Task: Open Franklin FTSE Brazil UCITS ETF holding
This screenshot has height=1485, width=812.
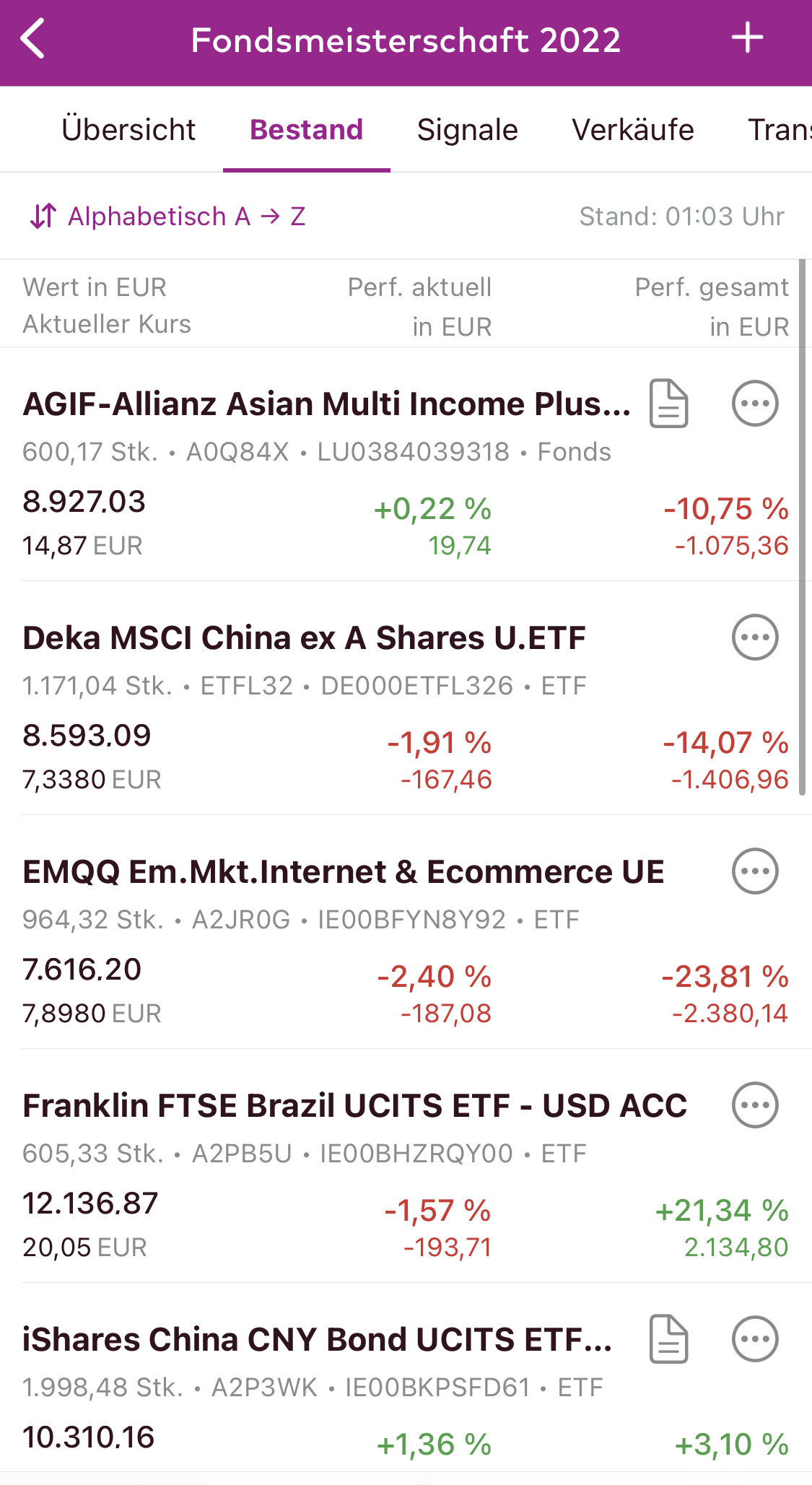Action: pos(354,1106)
